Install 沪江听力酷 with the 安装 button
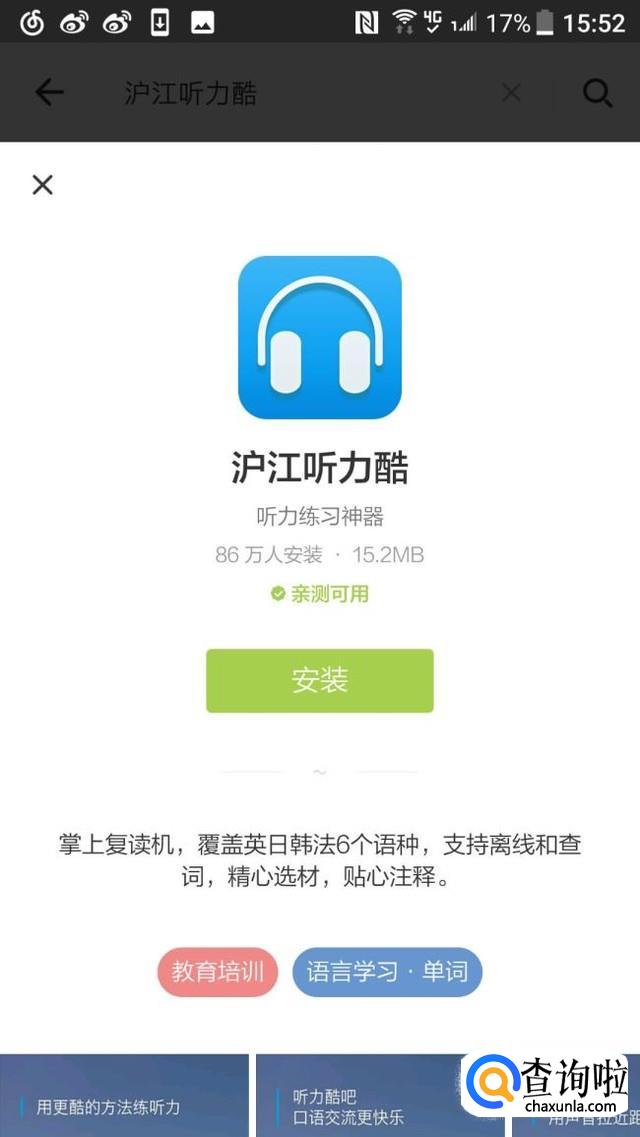Image resolution: width=640 pixels, height=1137 pixels. pyautogui.click(x=319, y=680)
